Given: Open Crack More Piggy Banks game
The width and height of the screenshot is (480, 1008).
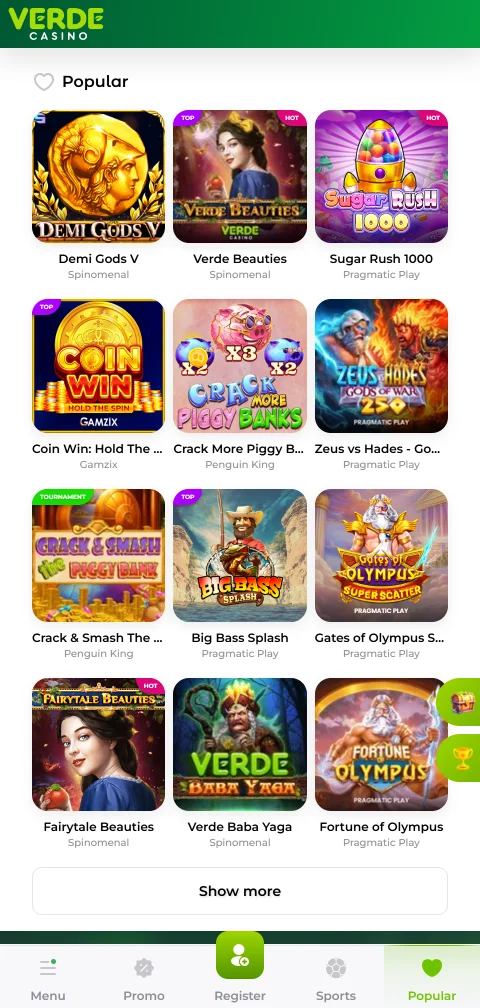Looking at the screenshot, I should pos(240,366).
